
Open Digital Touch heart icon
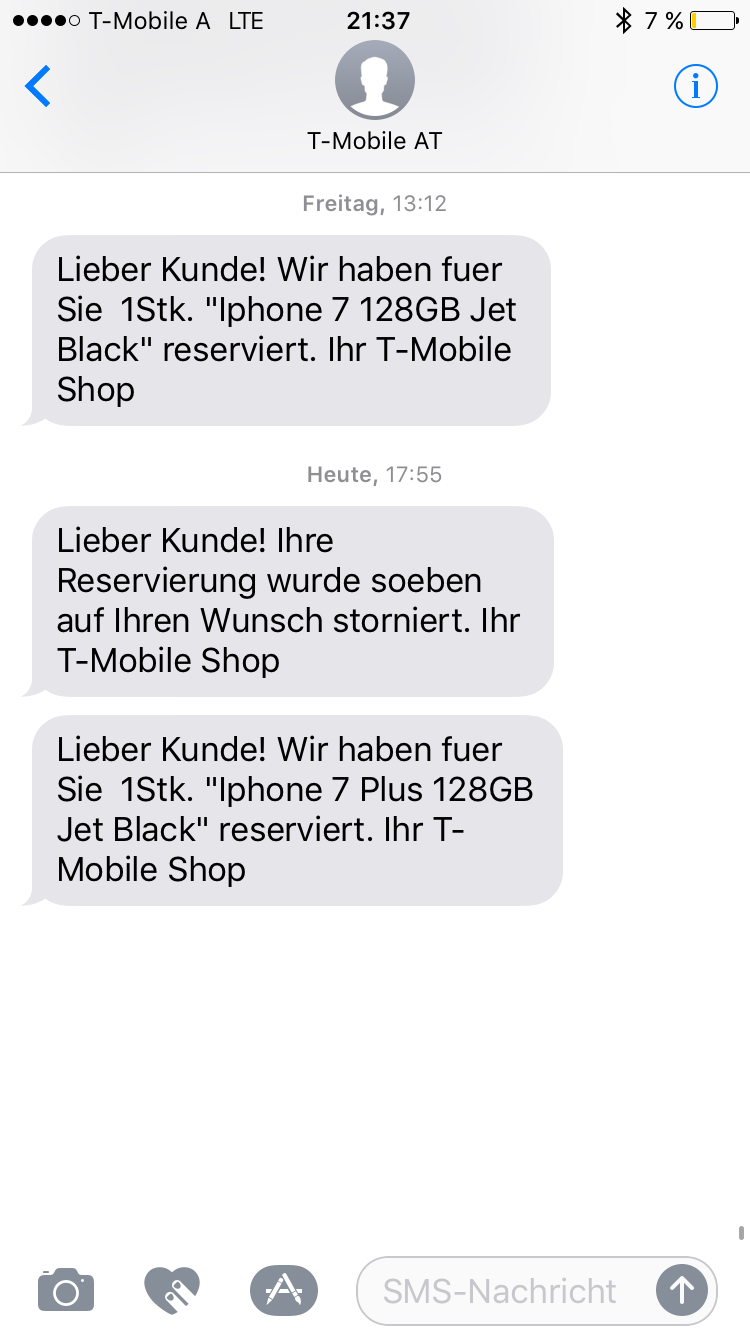point(172,1290)
